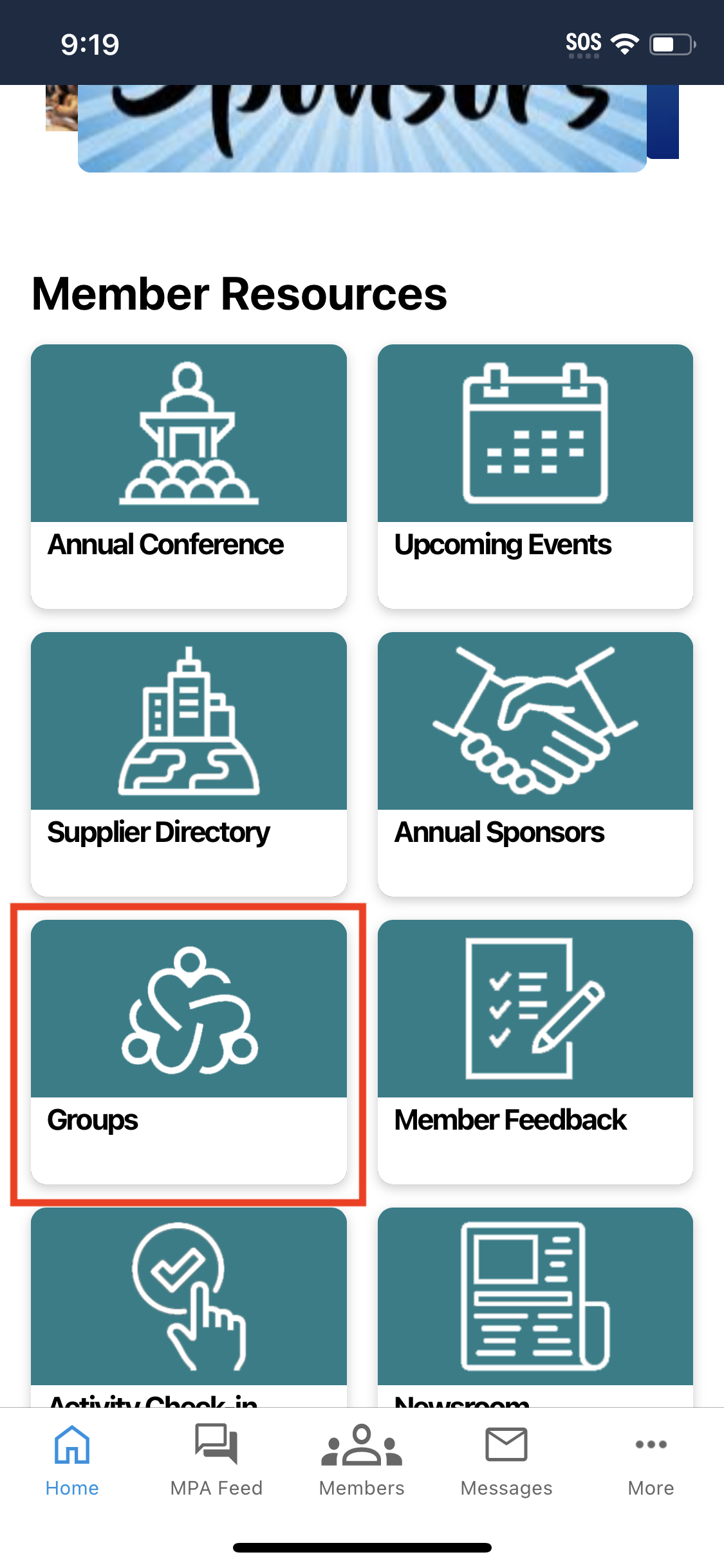This screenshot has width=724, height=1568.
Task: Tap the Sponsors banner at the top
Action: 362,128
